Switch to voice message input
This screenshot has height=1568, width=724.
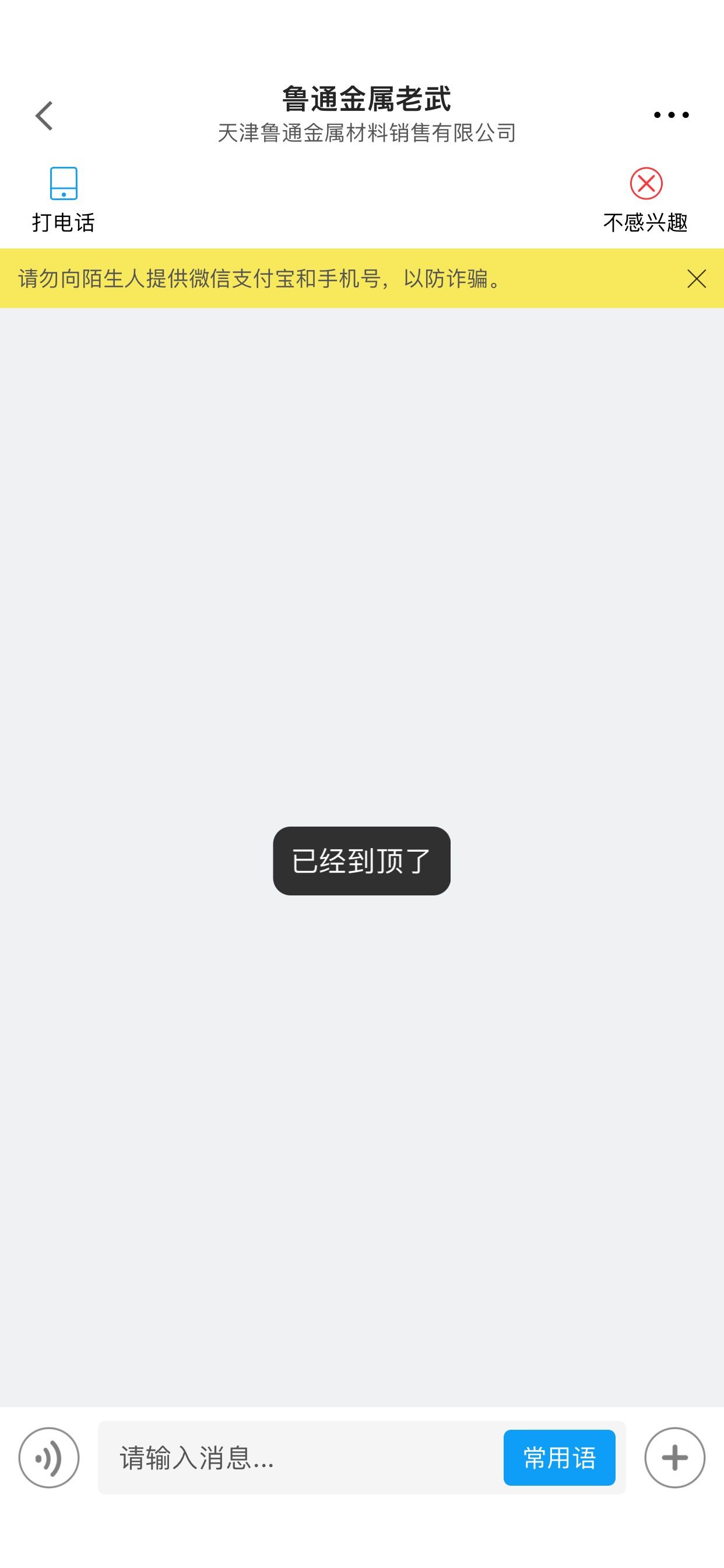48,1458
